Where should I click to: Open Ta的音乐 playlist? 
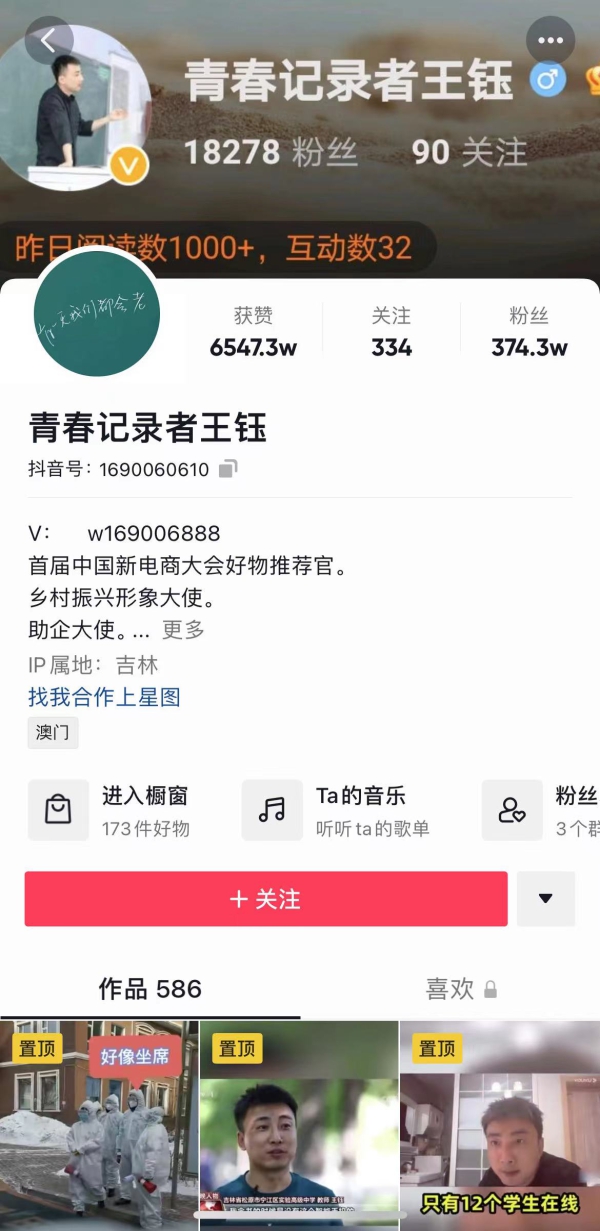click(x=335, y=810)
